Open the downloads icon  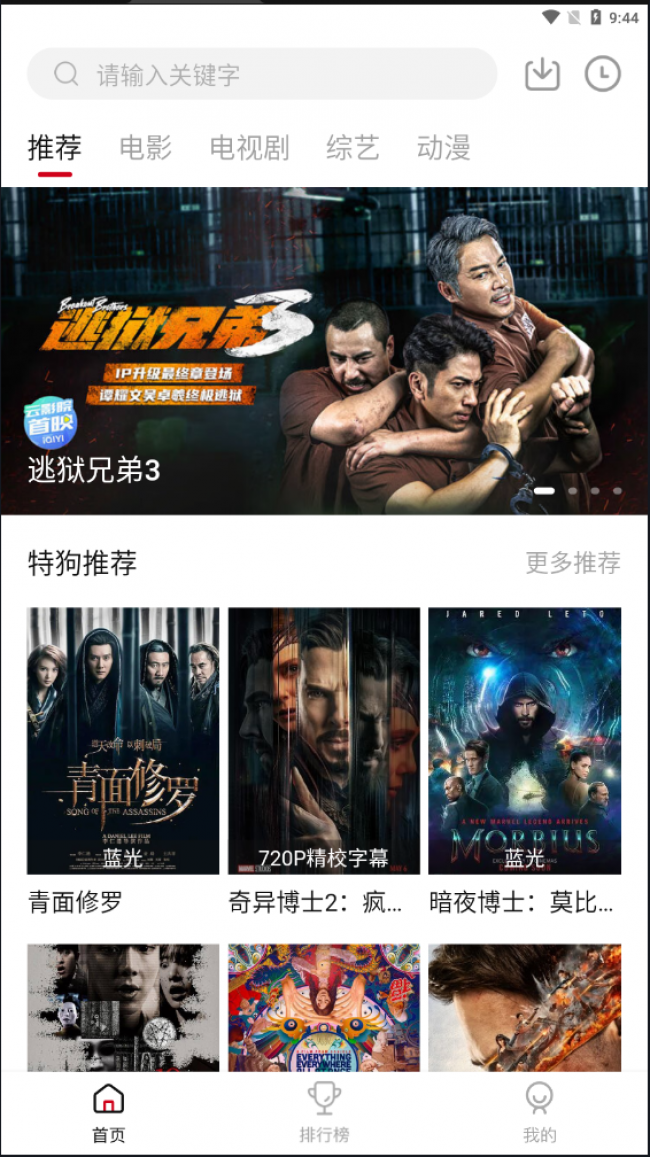coord(542,74)
